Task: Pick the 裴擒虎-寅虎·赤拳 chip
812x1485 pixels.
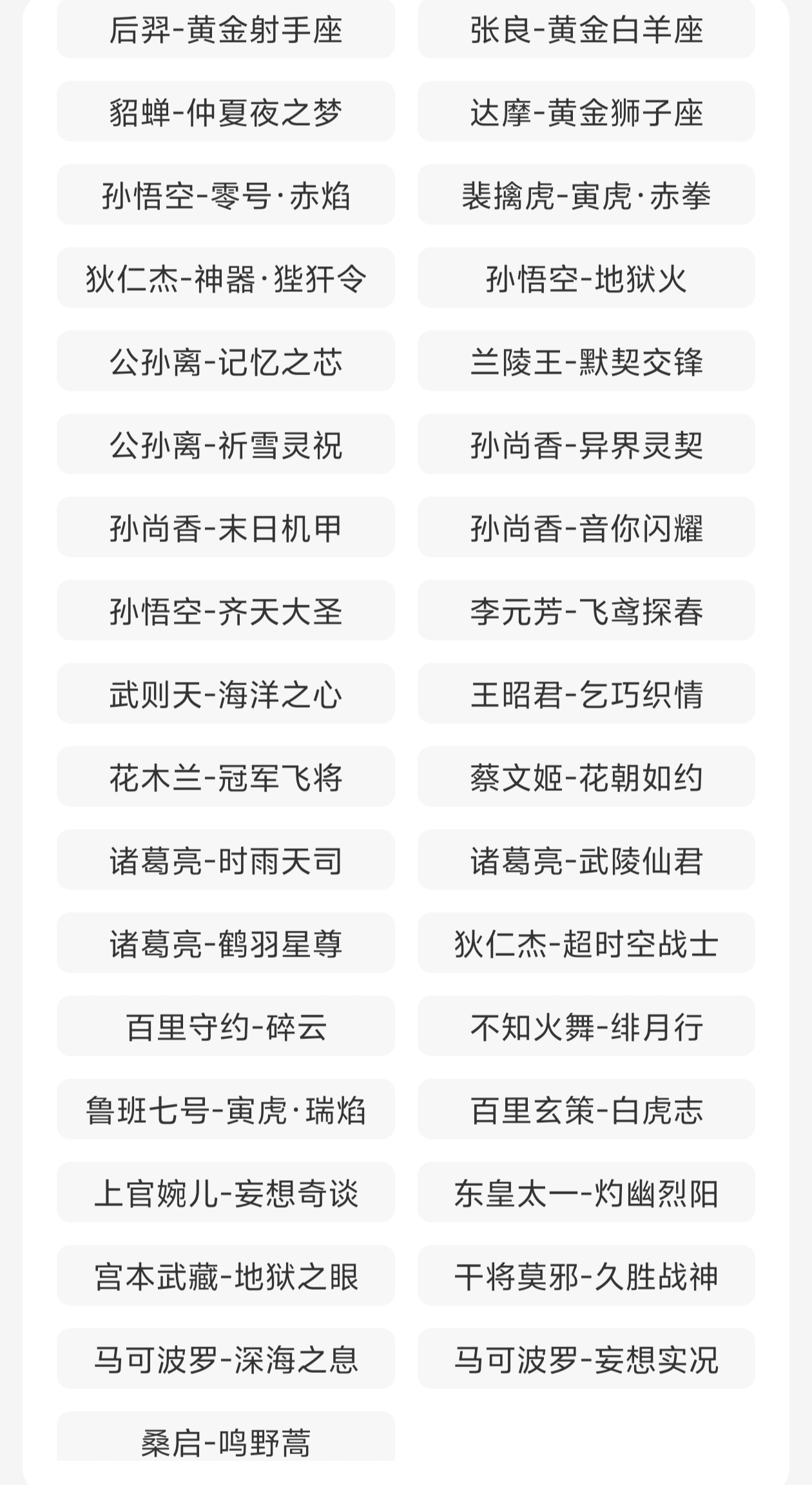Action: coord(586,195)
